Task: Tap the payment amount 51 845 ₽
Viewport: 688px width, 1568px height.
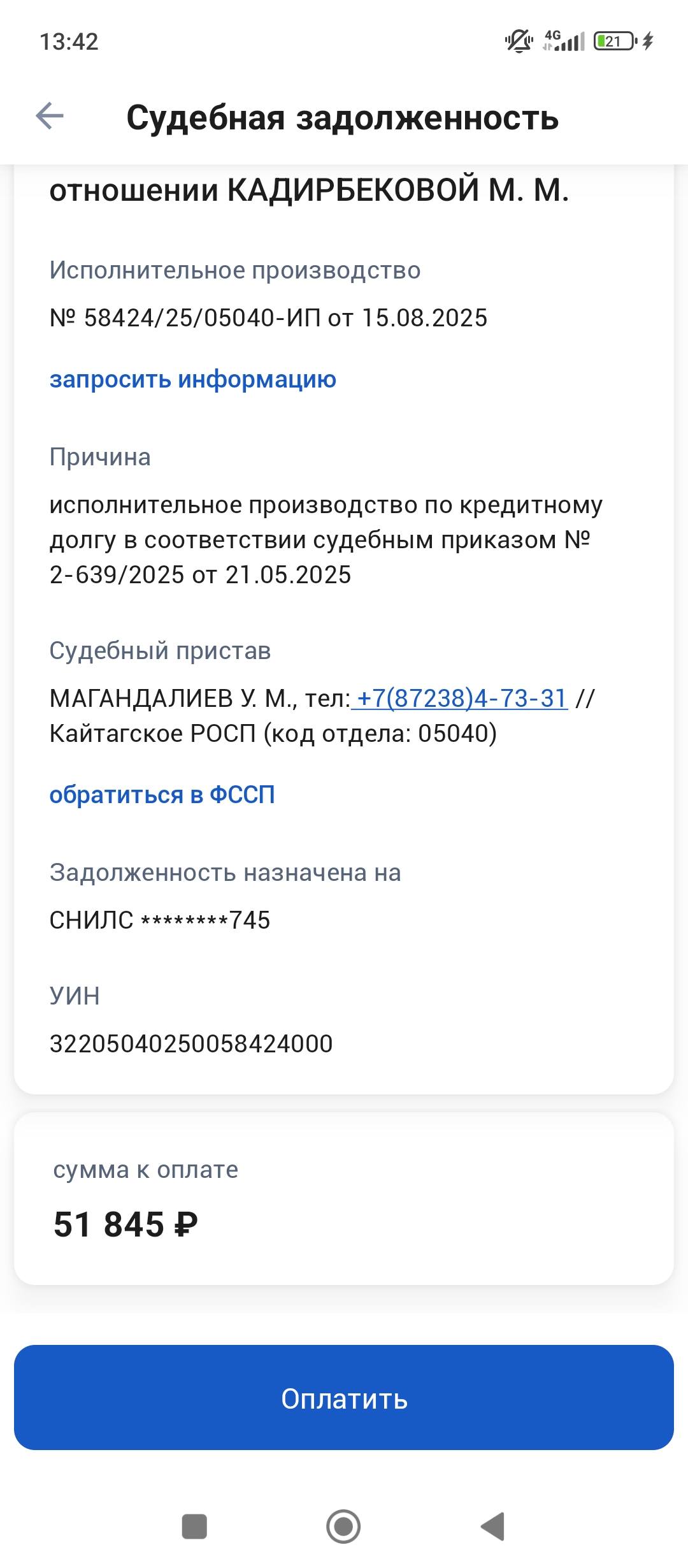Action: 125,1224
